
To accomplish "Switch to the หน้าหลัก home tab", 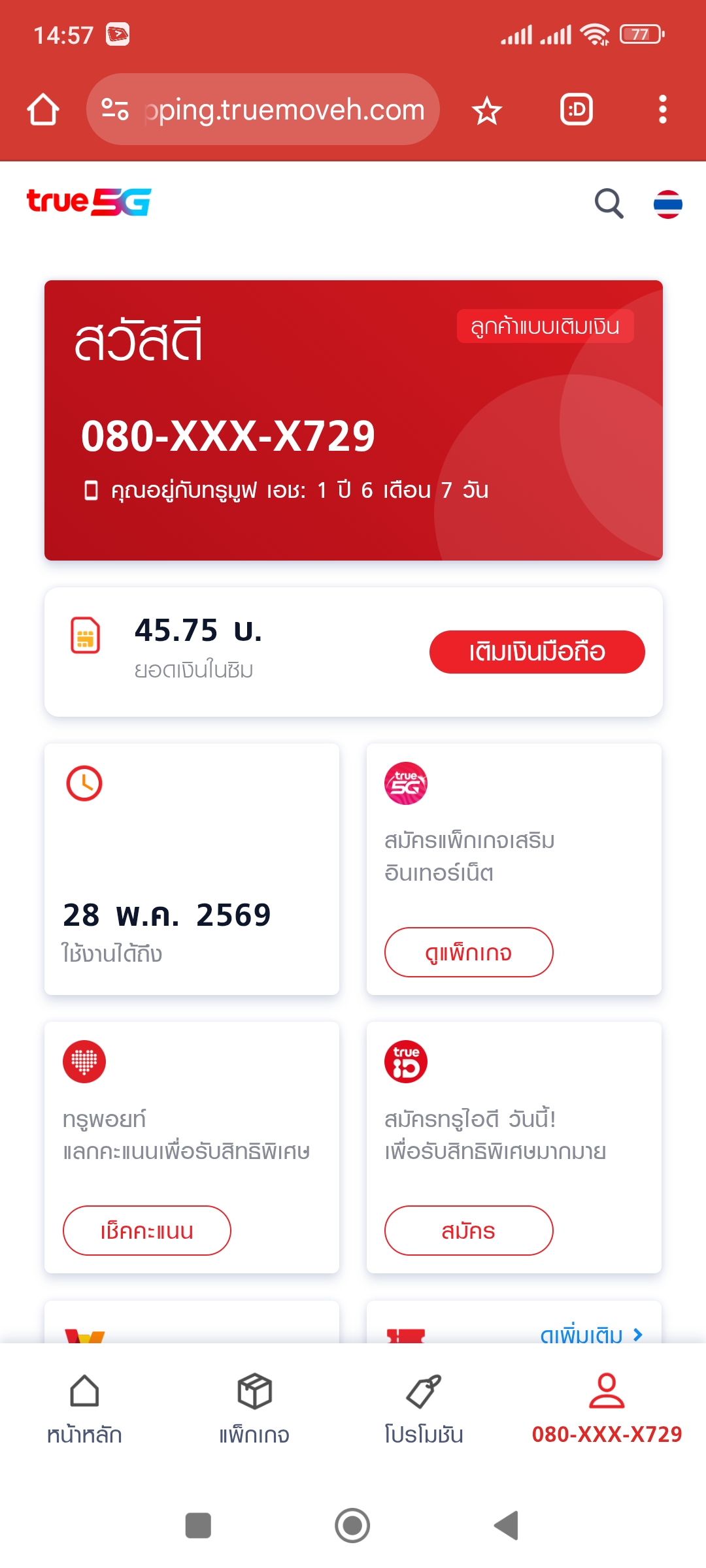I will point(84,1409).
